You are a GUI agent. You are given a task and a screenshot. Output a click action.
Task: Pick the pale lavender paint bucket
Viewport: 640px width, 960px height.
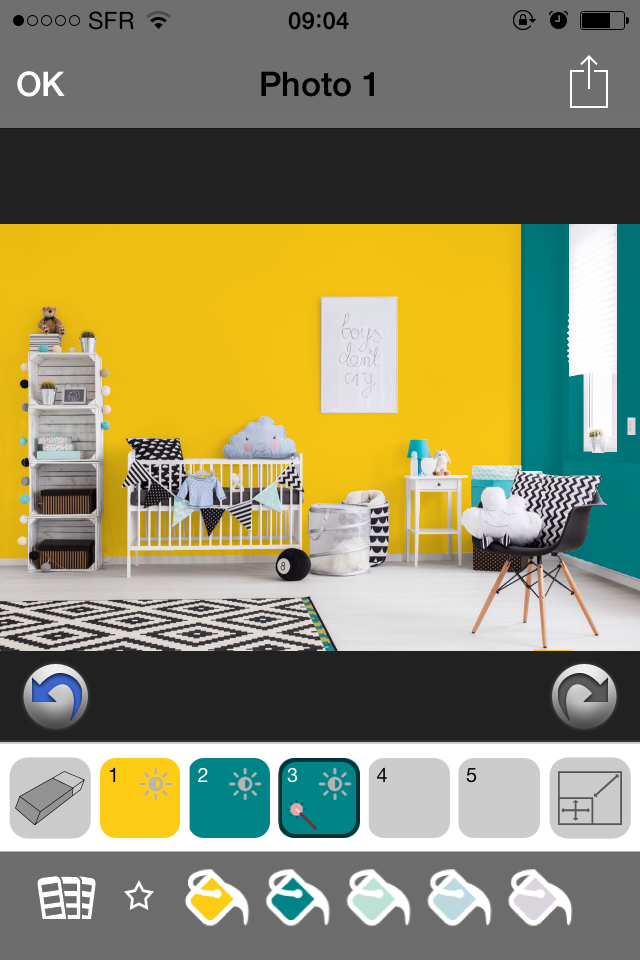click(x=540, y=897)
